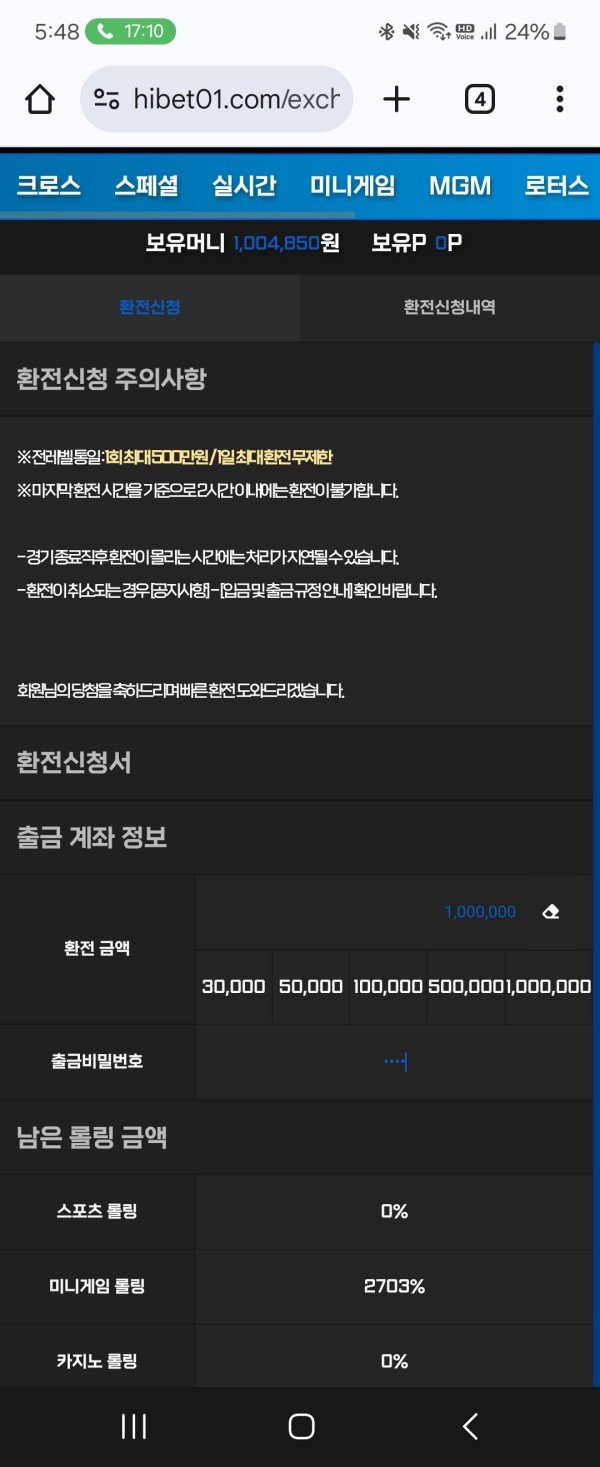Viewport: 600px width, 1467px height.
Task: Clear the amount with the eraser icon
Action: click(550, 912)
